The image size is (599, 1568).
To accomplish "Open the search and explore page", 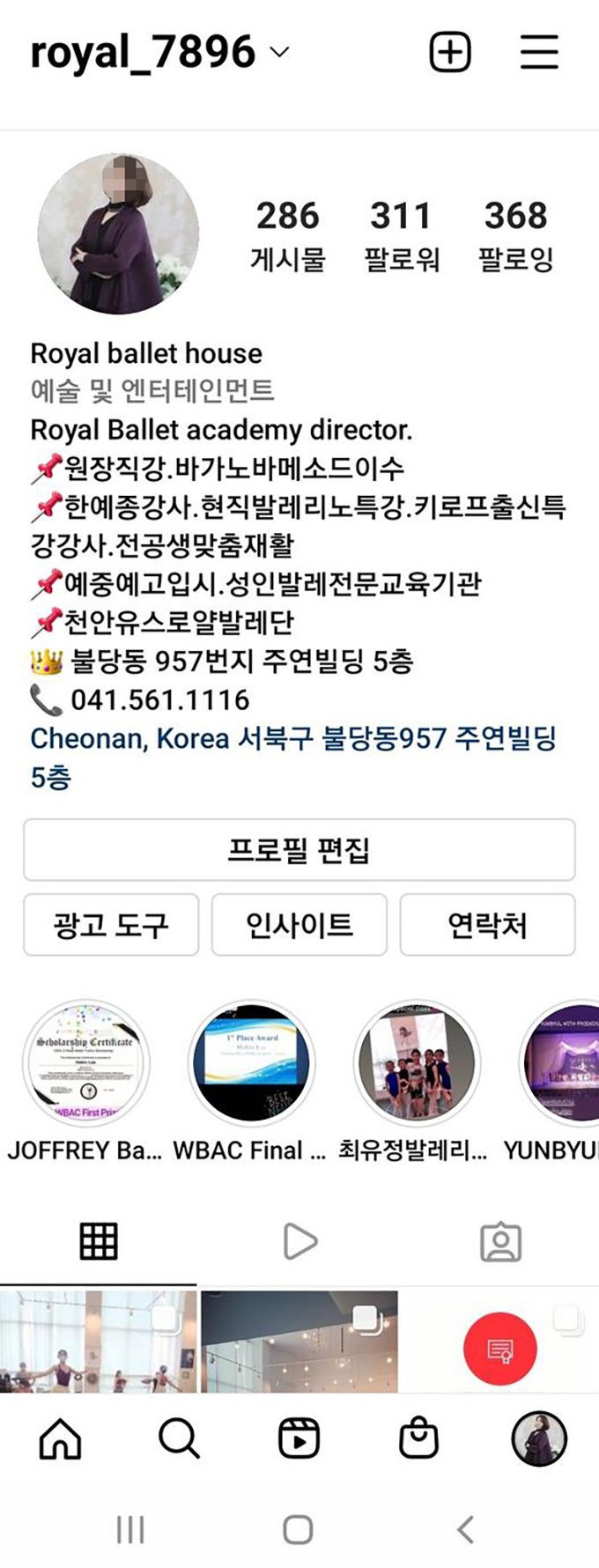I will [x=179, y=1439].
